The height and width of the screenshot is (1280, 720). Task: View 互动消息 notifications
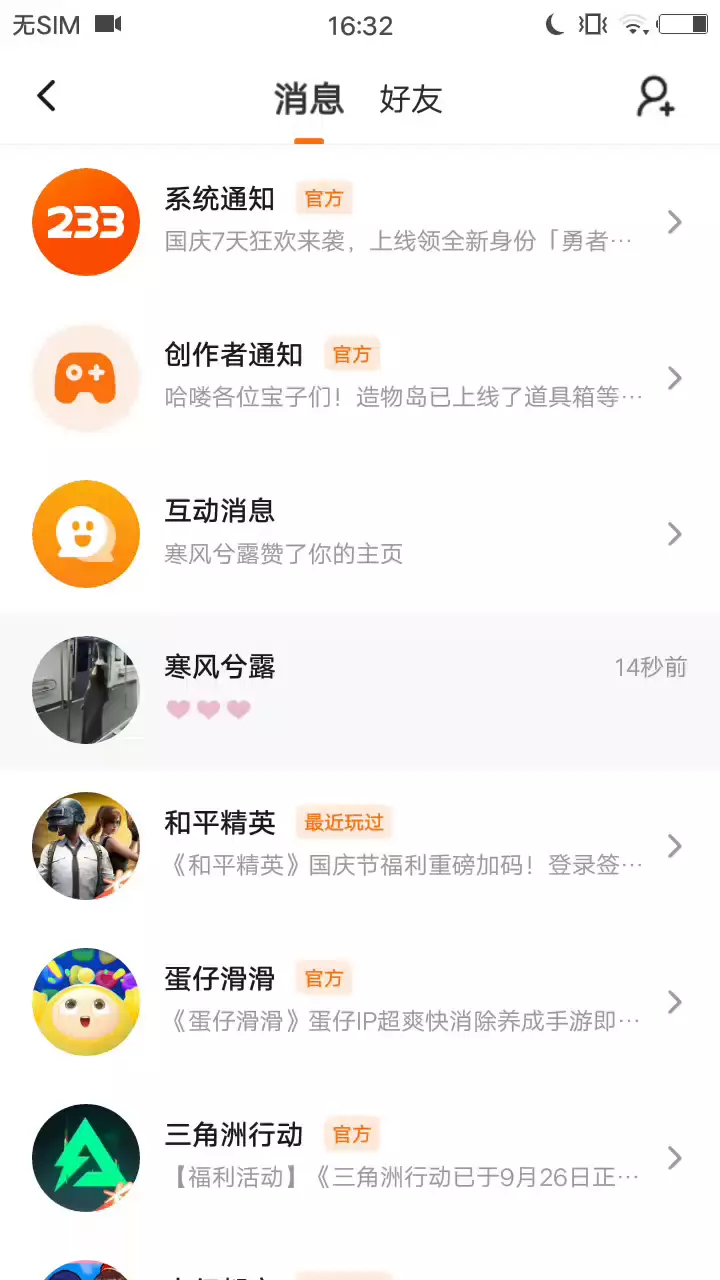[360, 534]
